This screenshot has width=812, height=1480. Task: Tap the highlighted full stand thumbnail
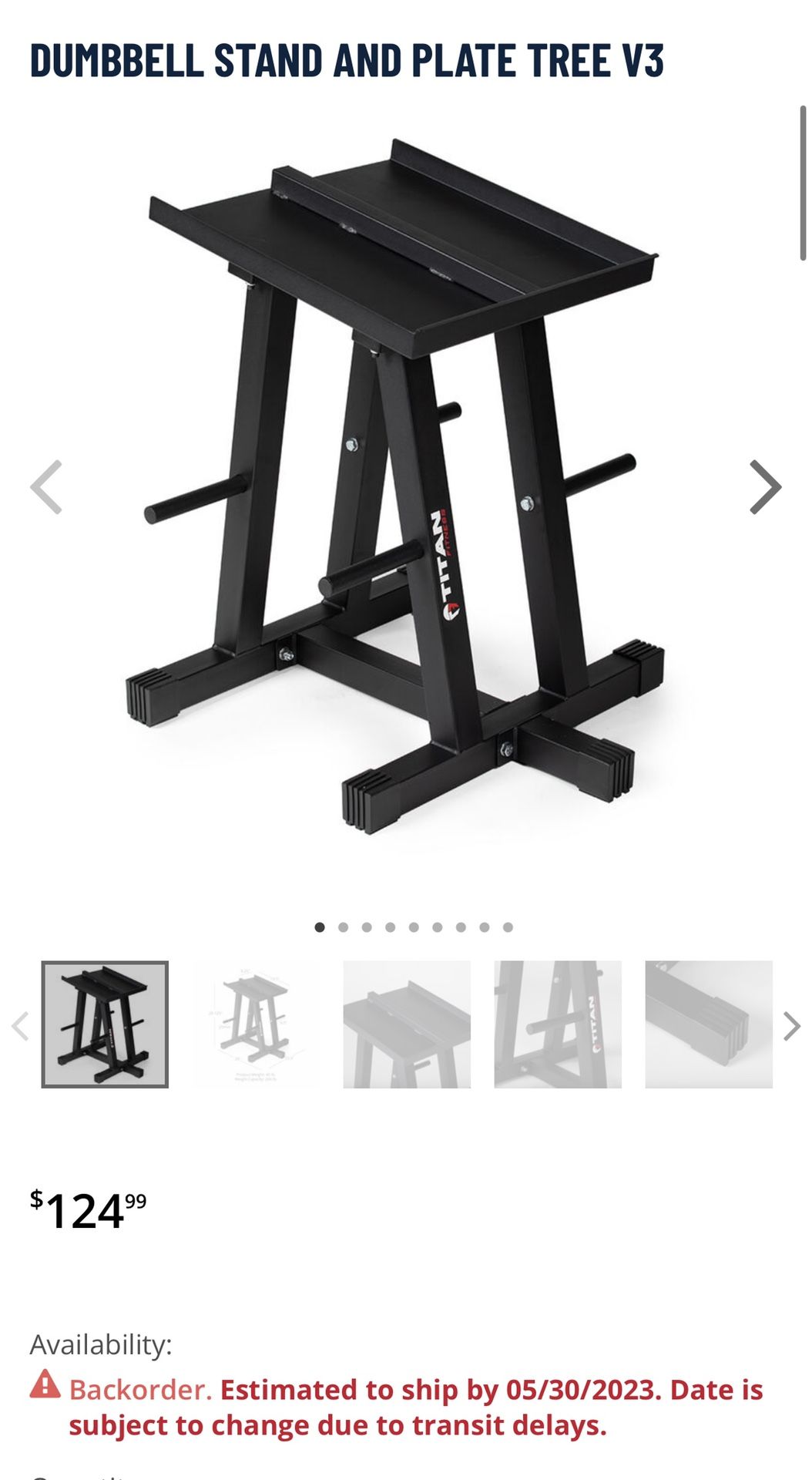click(x=105, y=1024)
